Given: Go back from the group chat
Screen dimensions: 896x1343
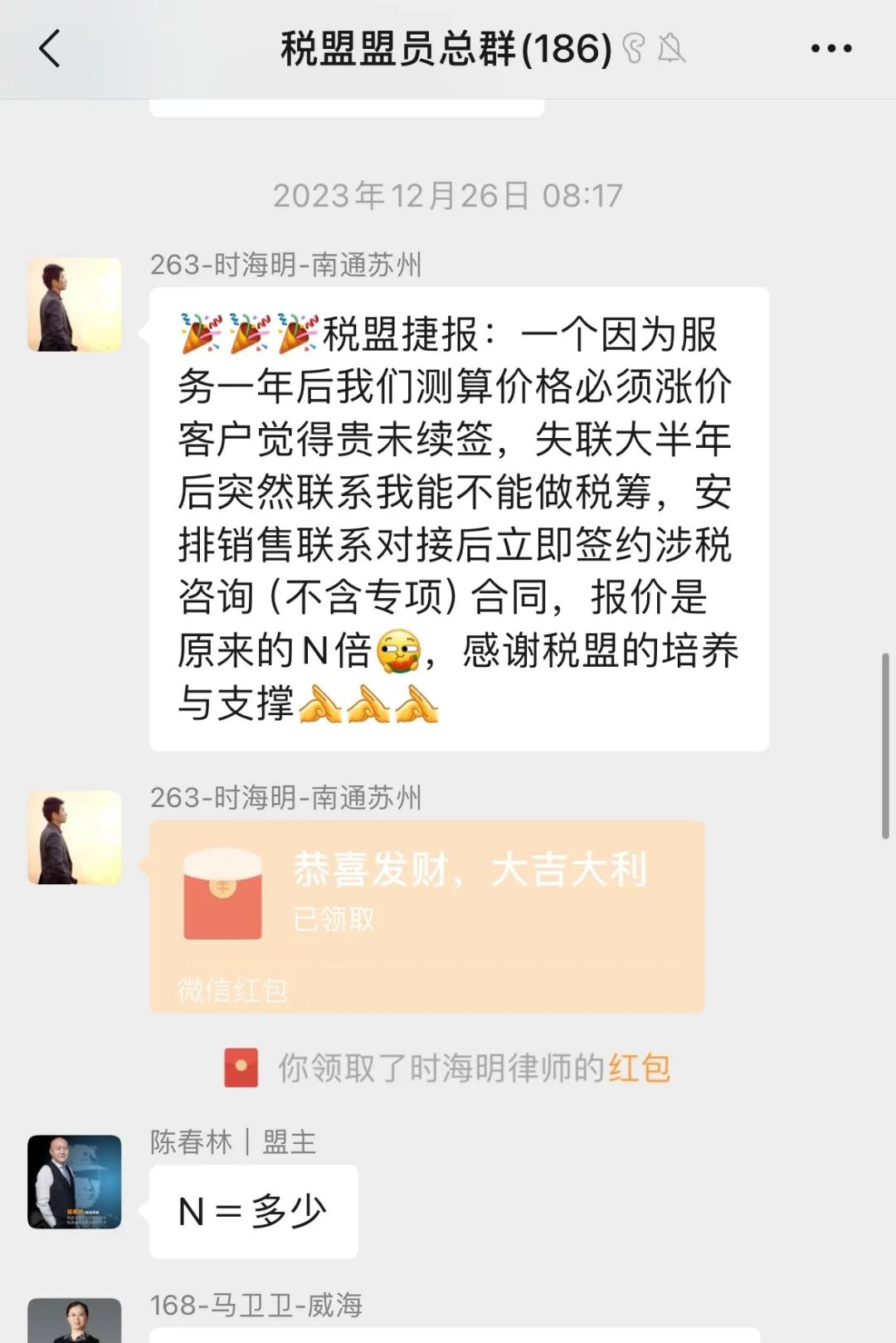Looking at the screenshot, I should coord(50,49).
